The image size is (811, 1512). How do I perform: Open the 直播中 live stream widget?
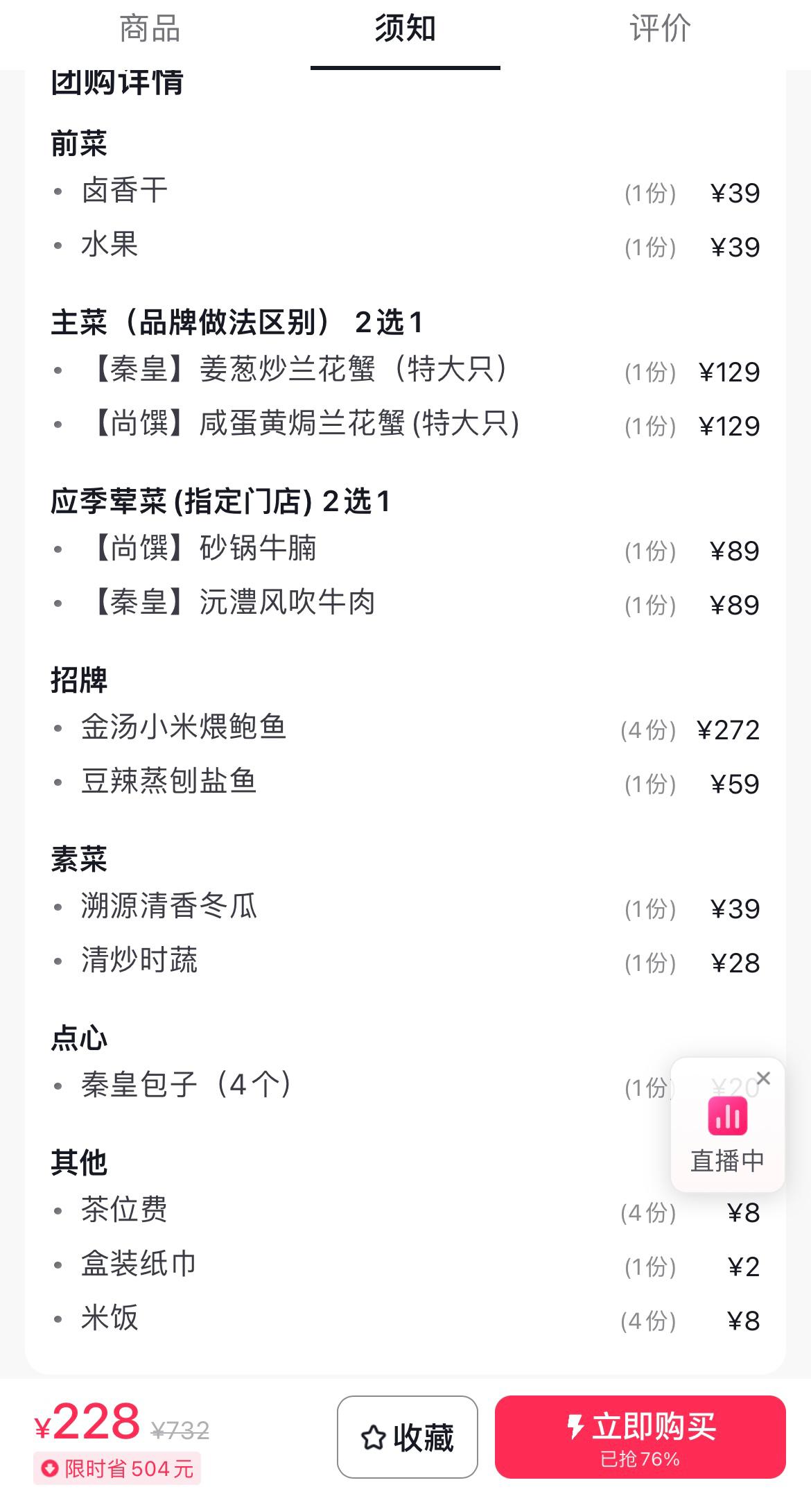click(x=726, y=1133)
